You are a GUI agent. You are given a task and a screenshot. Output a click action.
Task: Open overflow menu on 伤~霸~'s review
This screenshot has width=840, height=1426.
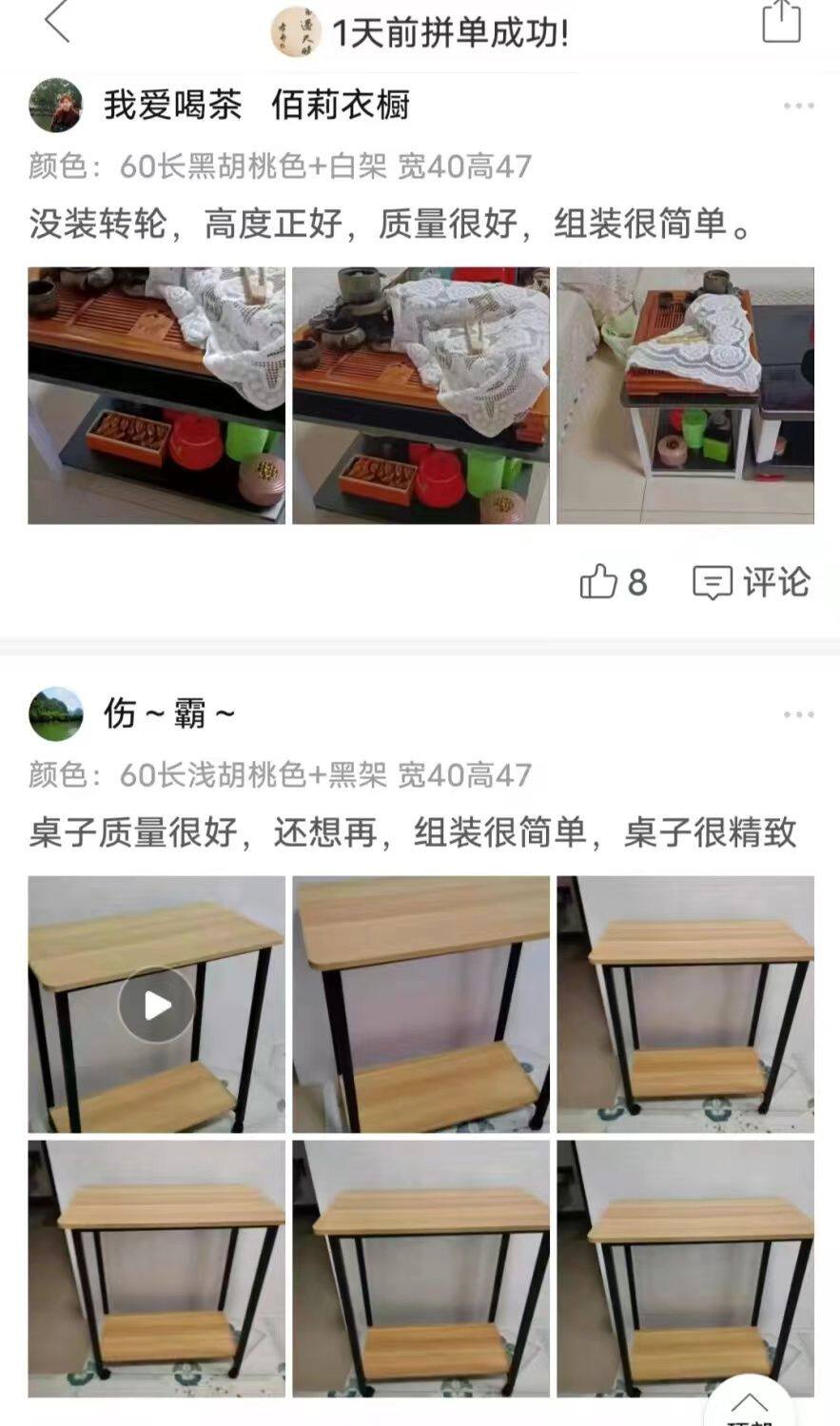point(799,714)
